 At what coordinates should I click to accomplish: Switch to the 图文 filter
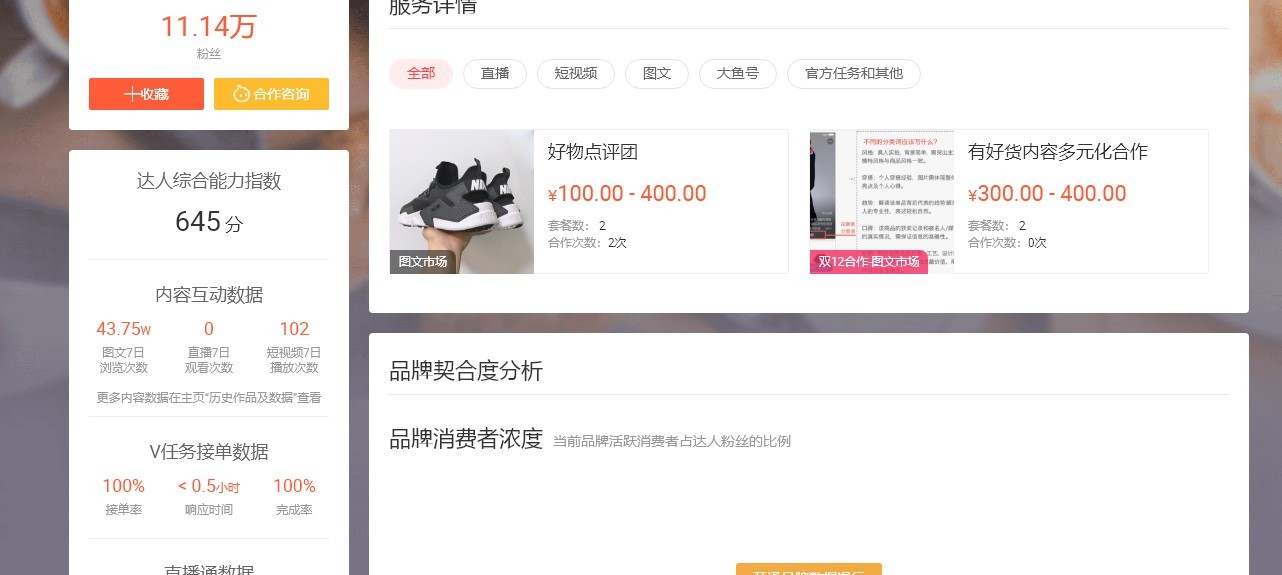point(657,74)
